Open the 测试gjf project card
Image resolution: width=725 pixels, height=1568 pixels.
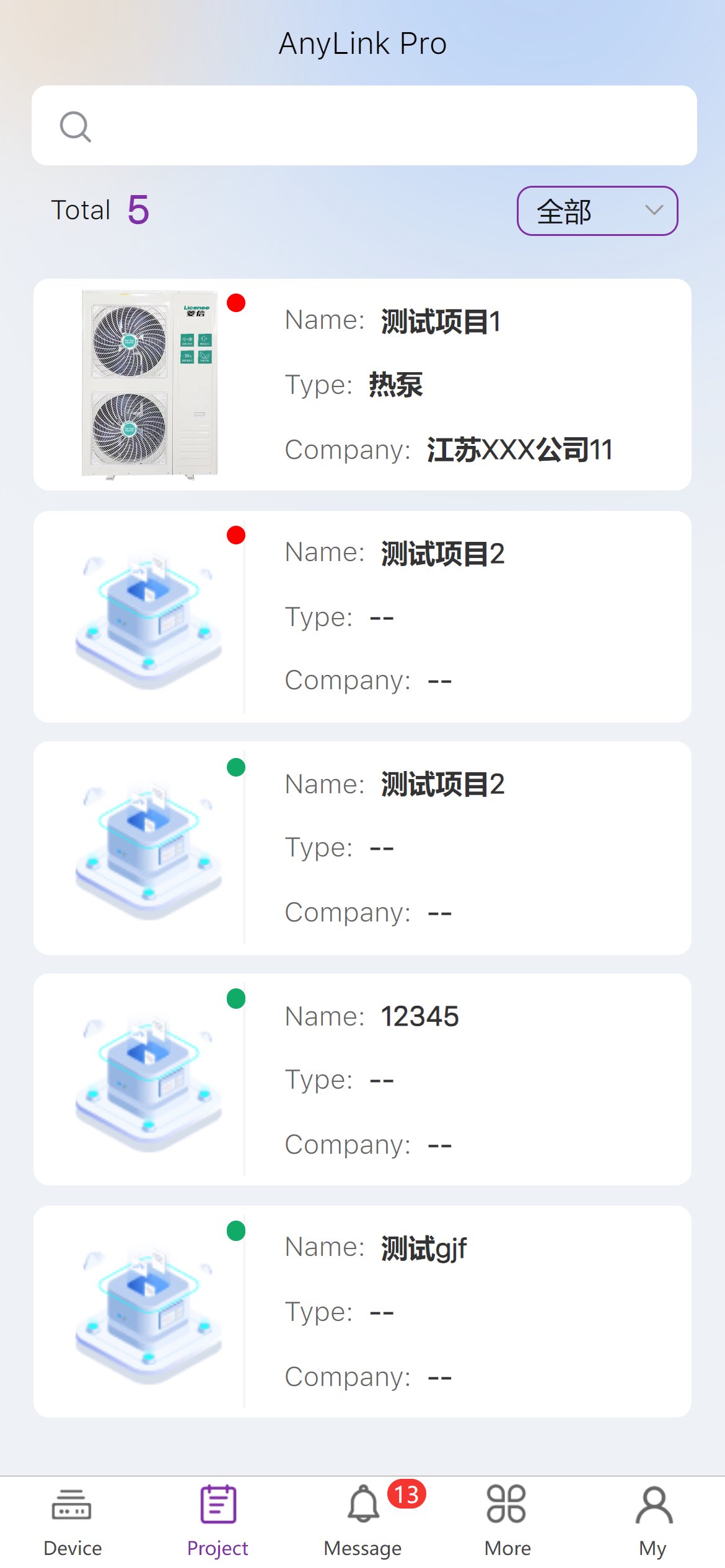362,1311
